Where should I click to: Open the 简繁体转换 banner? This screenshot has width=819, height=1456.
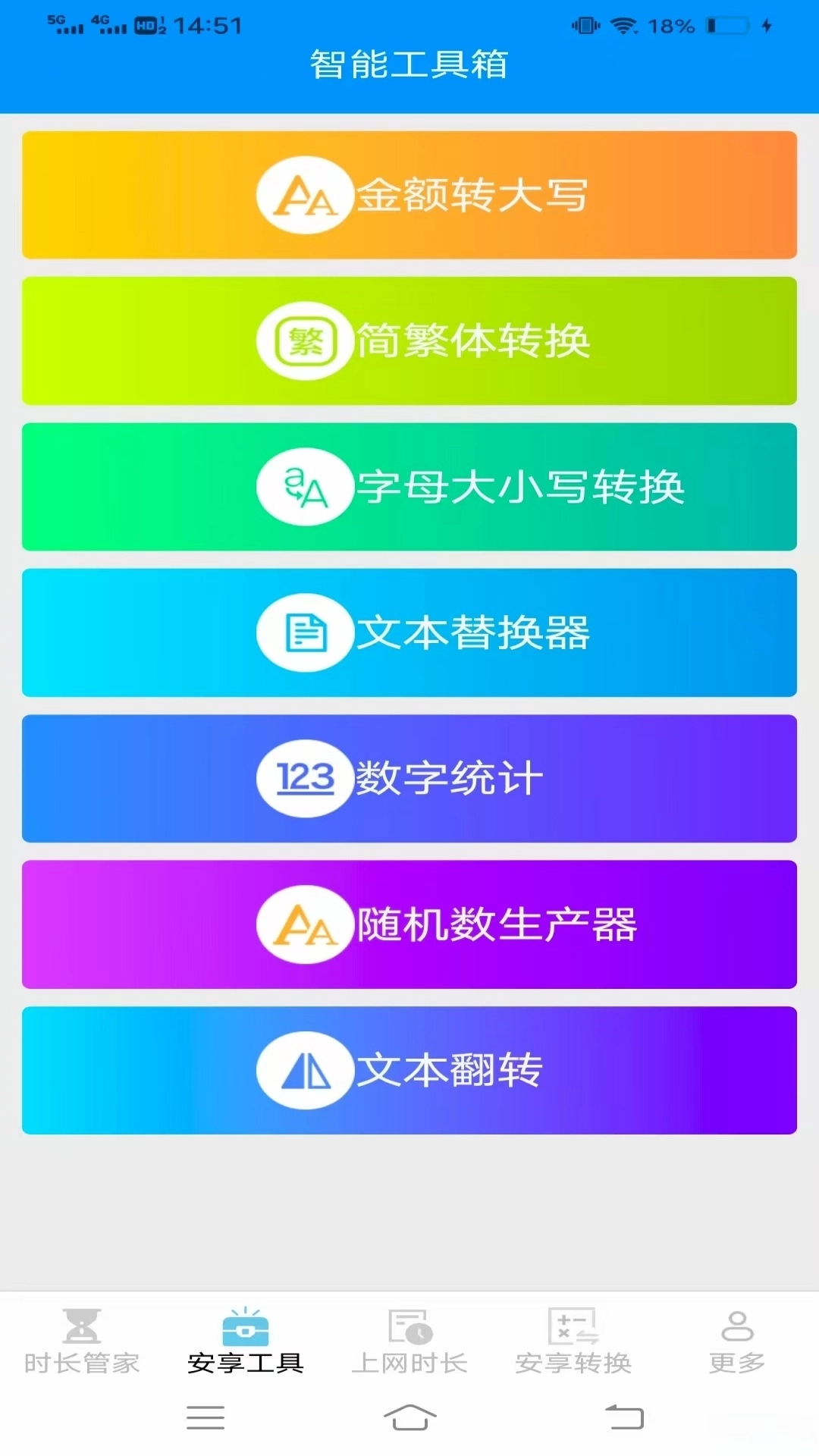pyautogui.click(x=409, y=340)
